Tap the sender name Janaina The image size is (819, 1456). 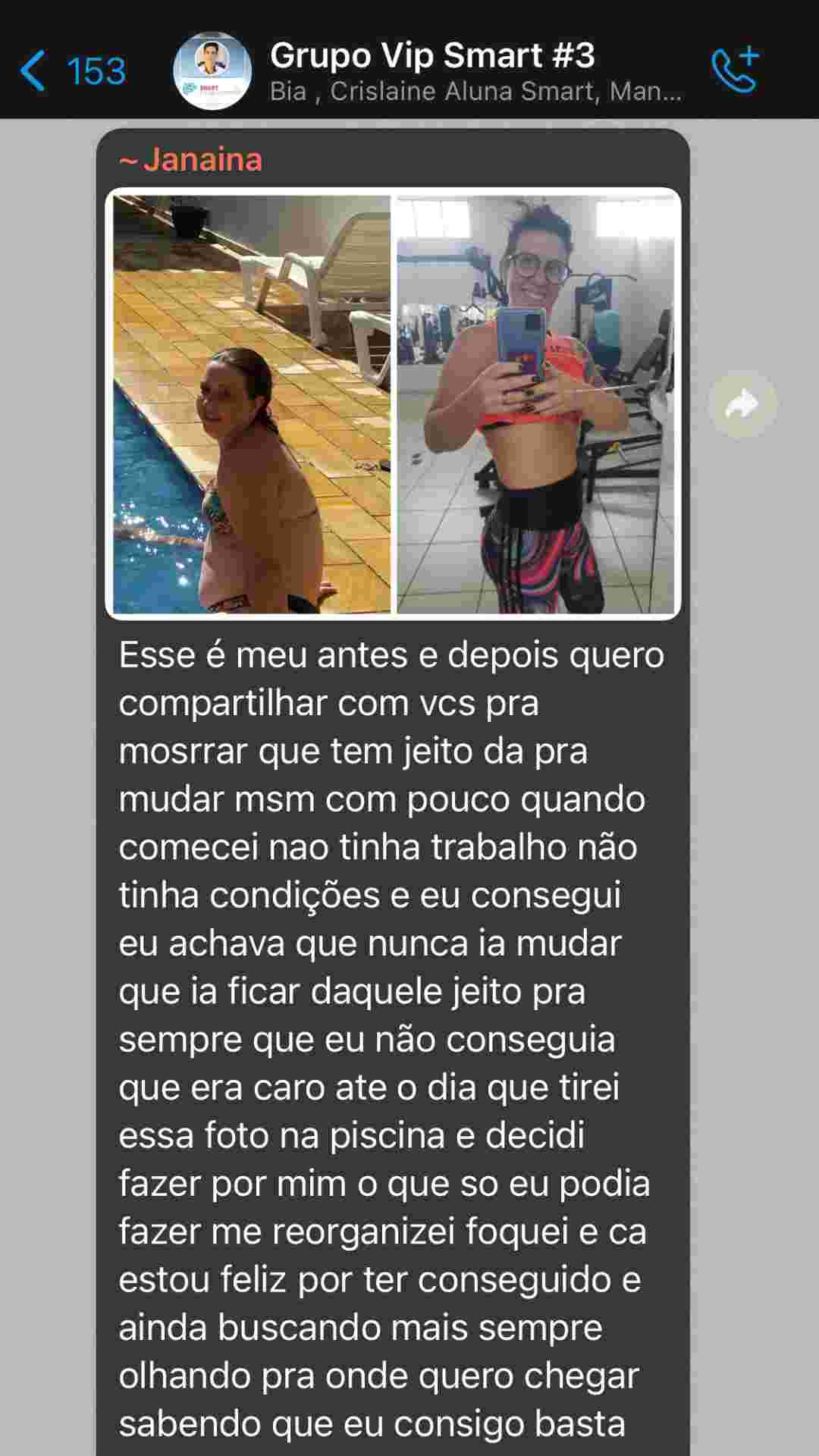[201, 160]
